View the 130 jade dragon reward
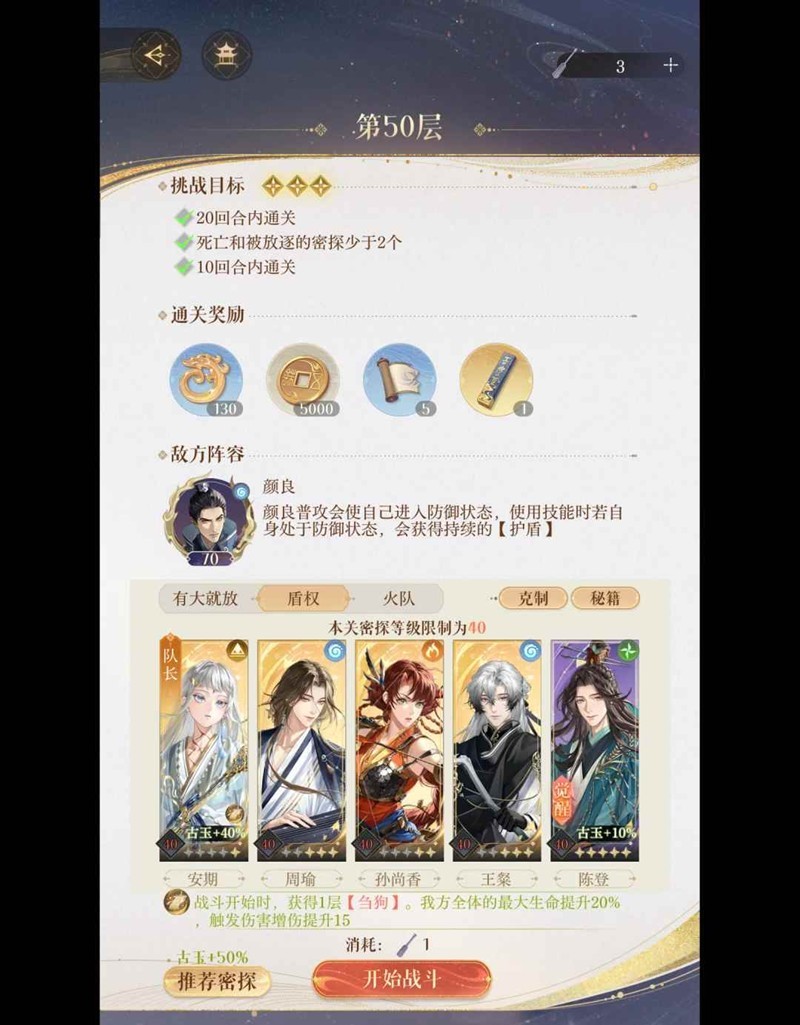The width and height of the screenshot is (800, 1025). 206,380
